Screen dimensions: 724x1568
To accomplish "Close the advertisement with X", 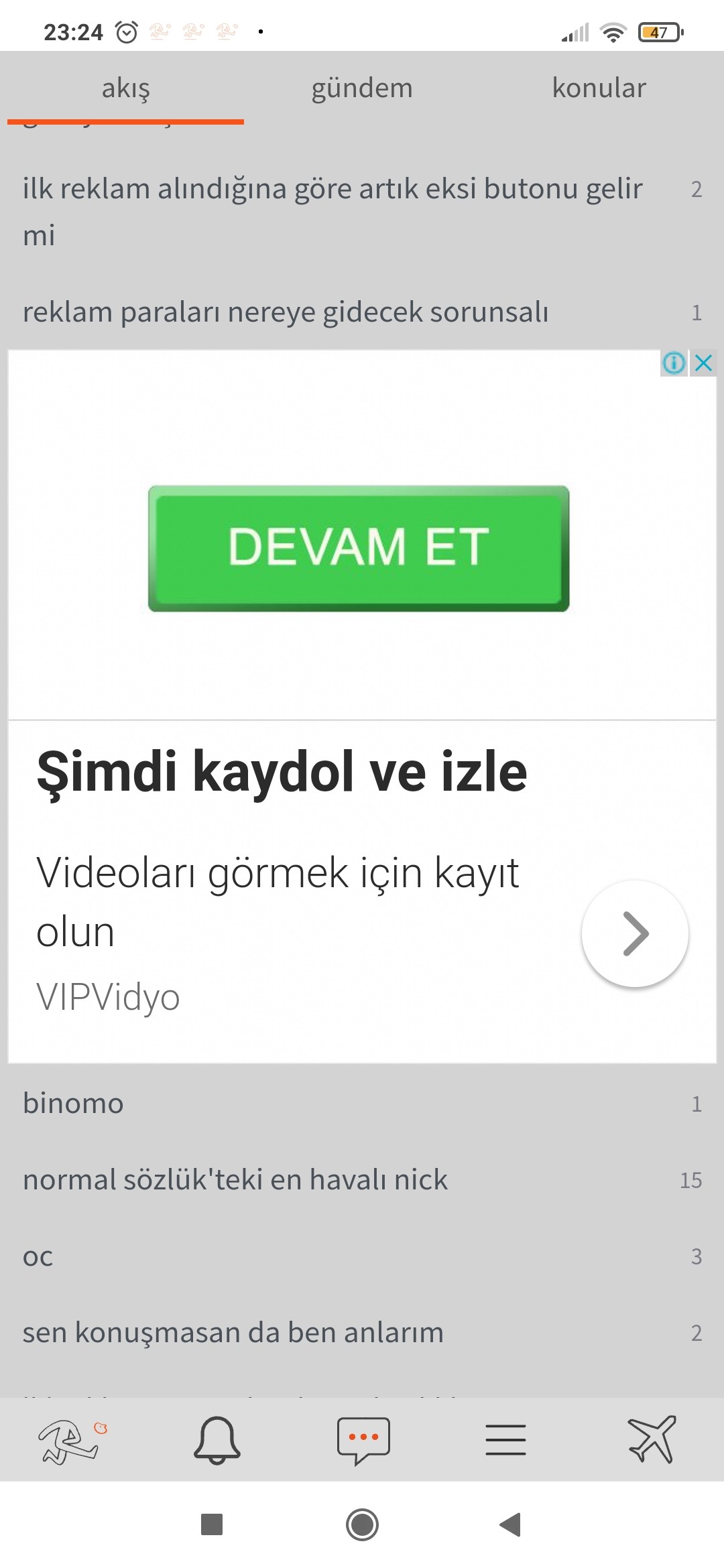I will coord(704,363).
